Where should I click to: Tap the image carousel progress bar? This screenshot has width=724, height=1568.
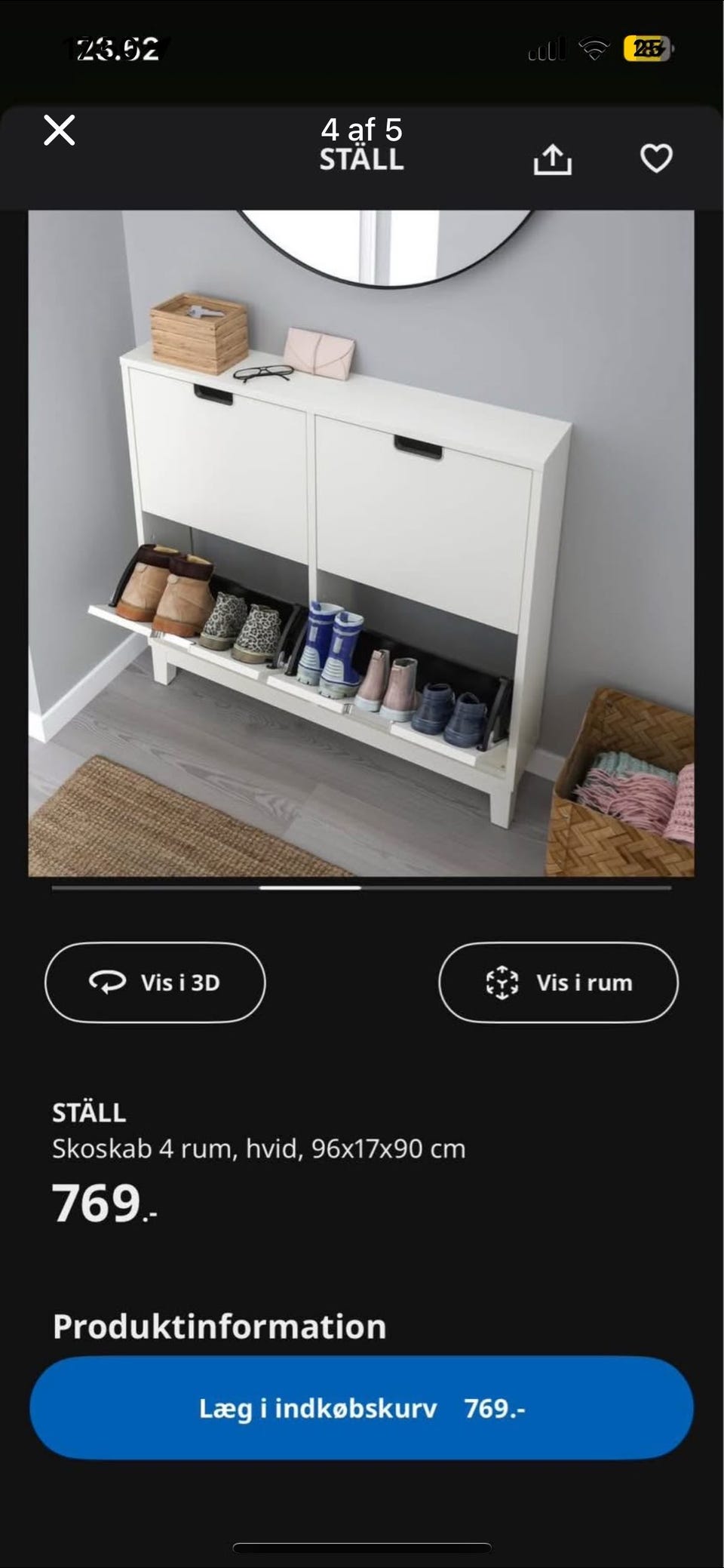click(362, 890)
